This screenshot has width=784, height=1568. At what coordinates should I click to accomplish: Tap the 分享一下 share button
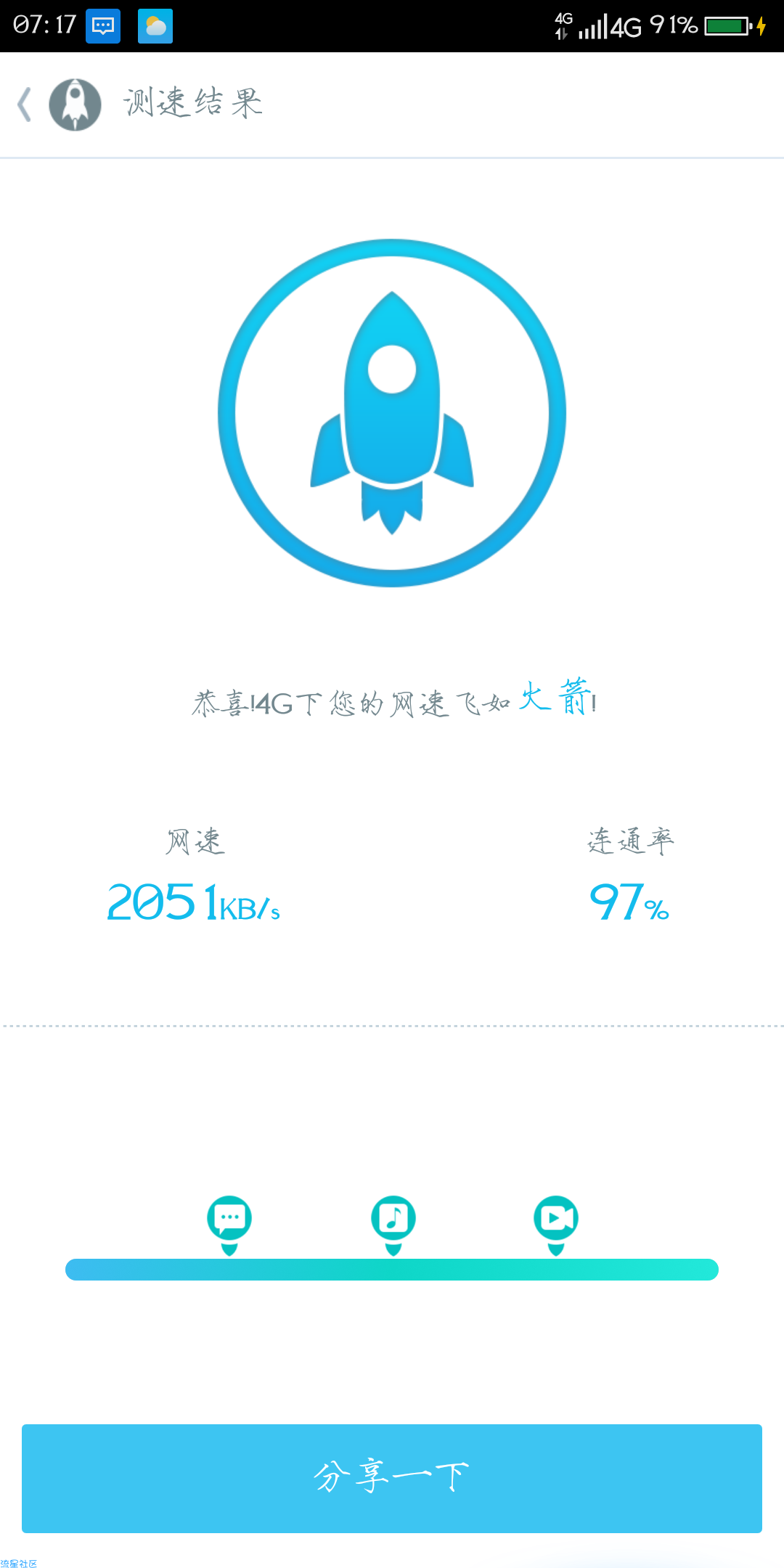pyautogui.click(x=392, y=1479)
